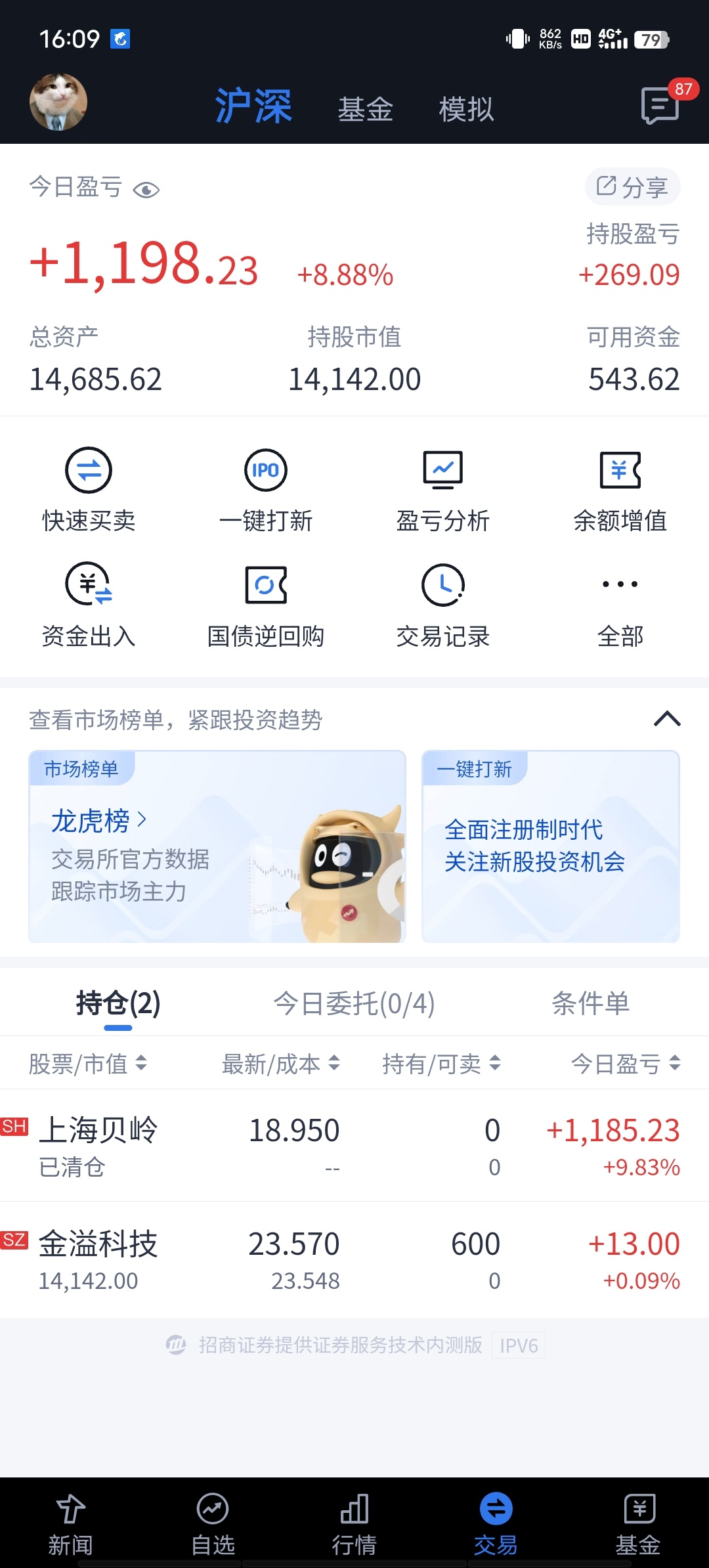
Task: Open the 余额增值 balance growth icon
Action: click(620, 486)
